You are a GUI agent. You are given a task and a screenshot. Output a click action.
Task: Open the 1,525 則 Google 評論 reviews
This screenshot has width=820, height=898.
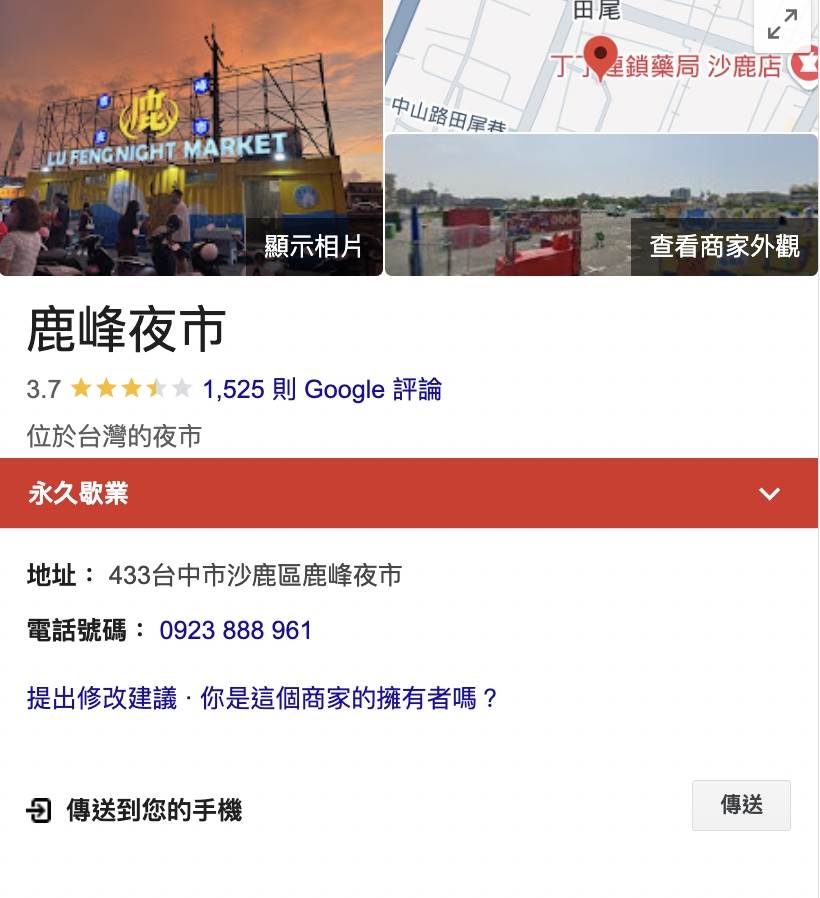[x=321, y=389]
